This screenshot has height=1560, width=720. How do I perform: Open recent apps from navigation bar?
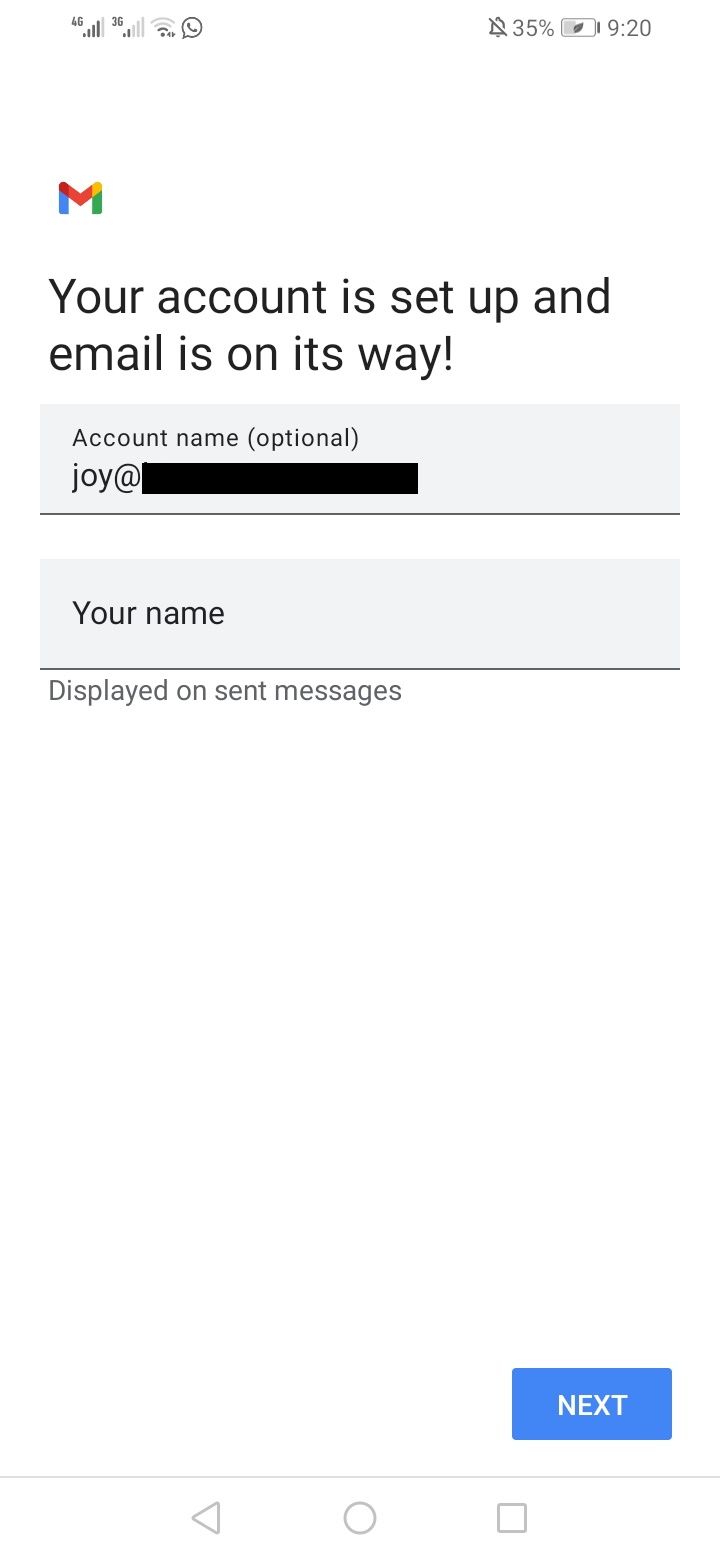[512, 1518]
